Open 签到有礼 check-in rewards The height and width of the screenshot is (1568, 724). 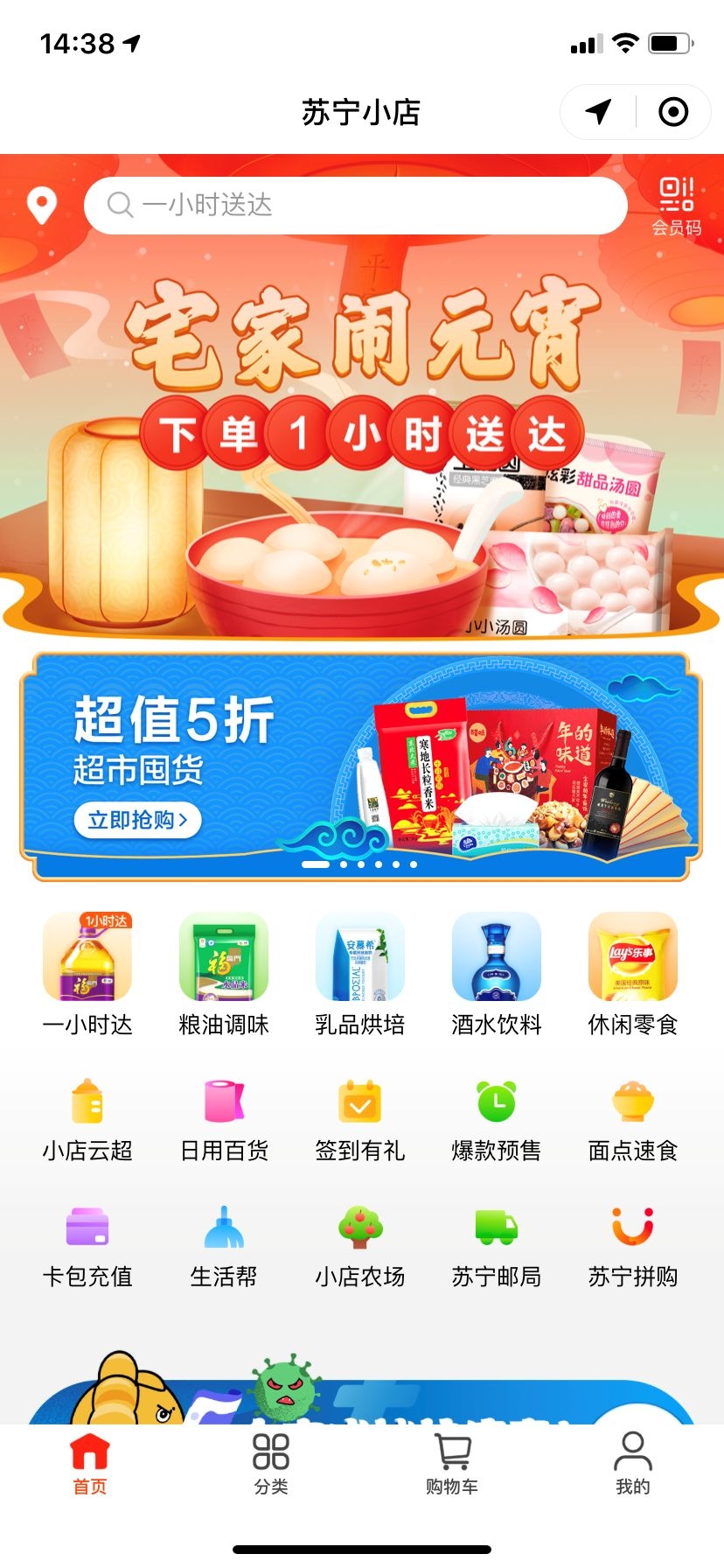[x=360, y=1120]
